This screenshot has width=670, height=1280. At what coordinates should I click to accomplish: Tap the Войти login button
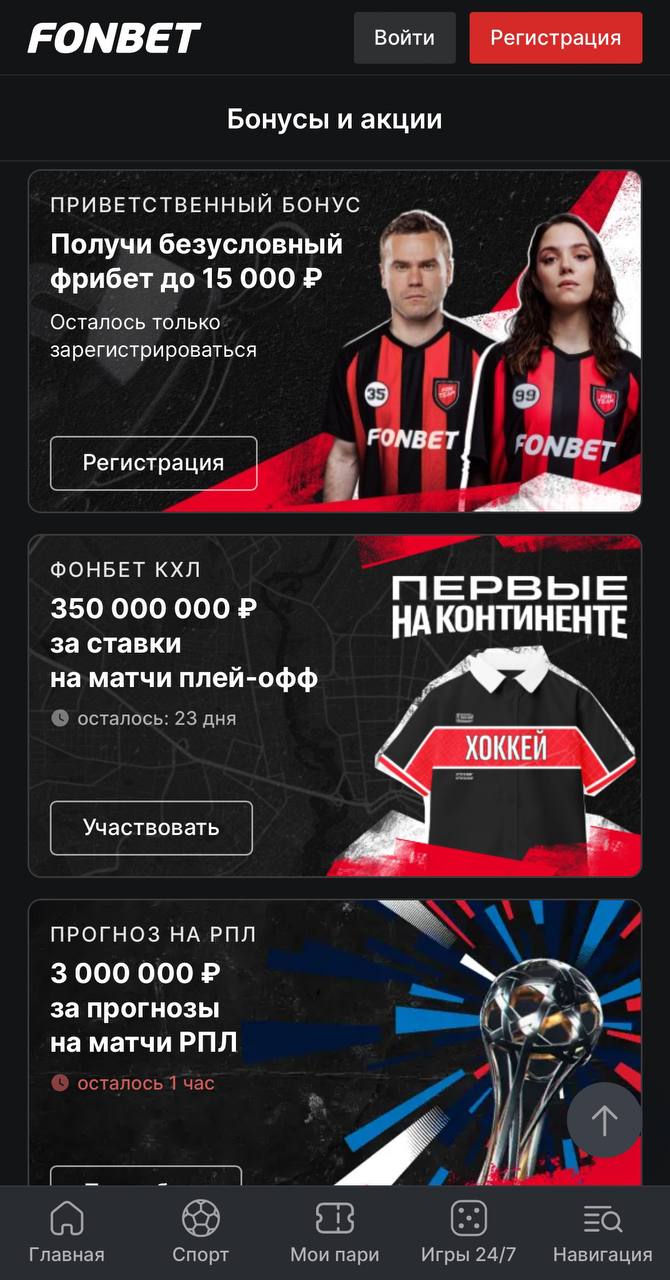404,38
